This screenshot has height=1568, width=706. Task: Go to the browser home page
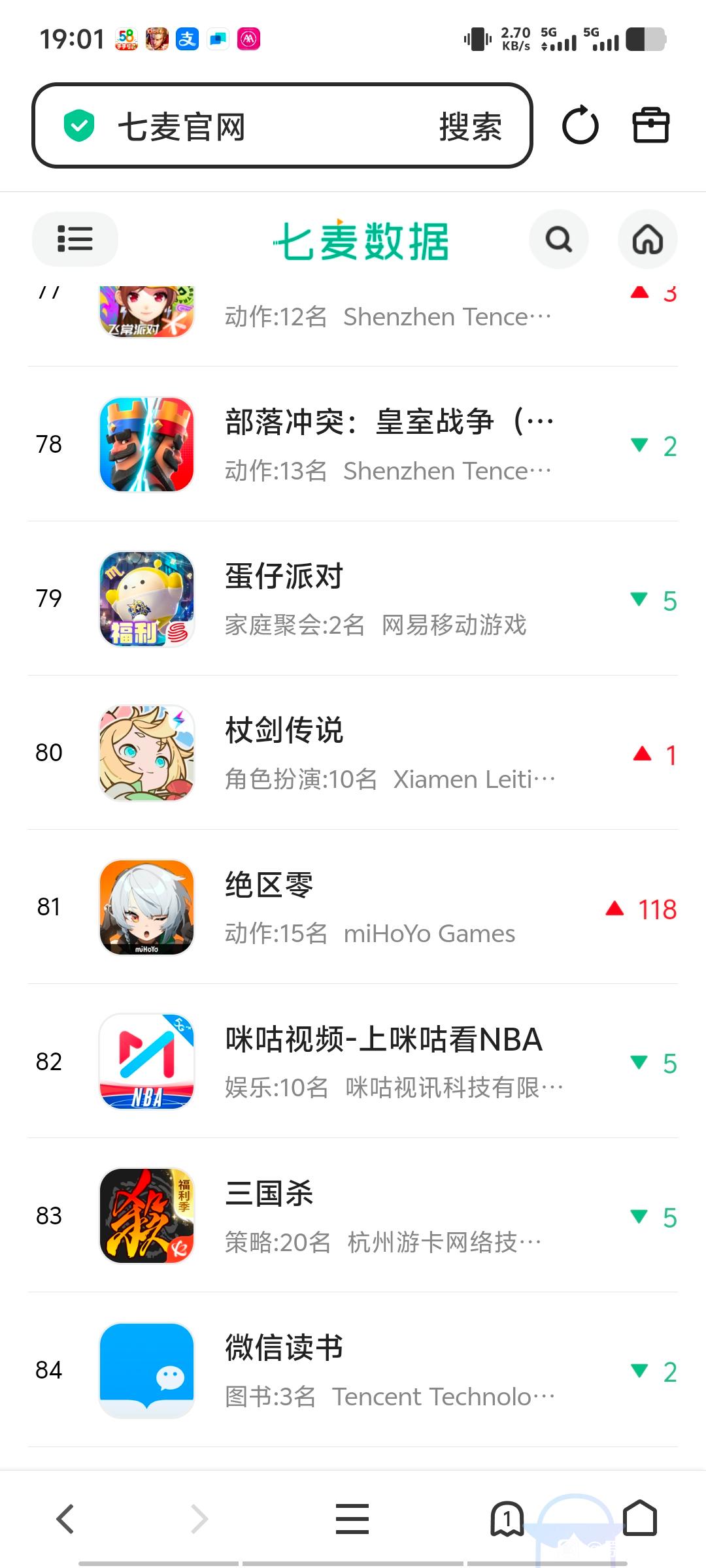point(639,1518)
